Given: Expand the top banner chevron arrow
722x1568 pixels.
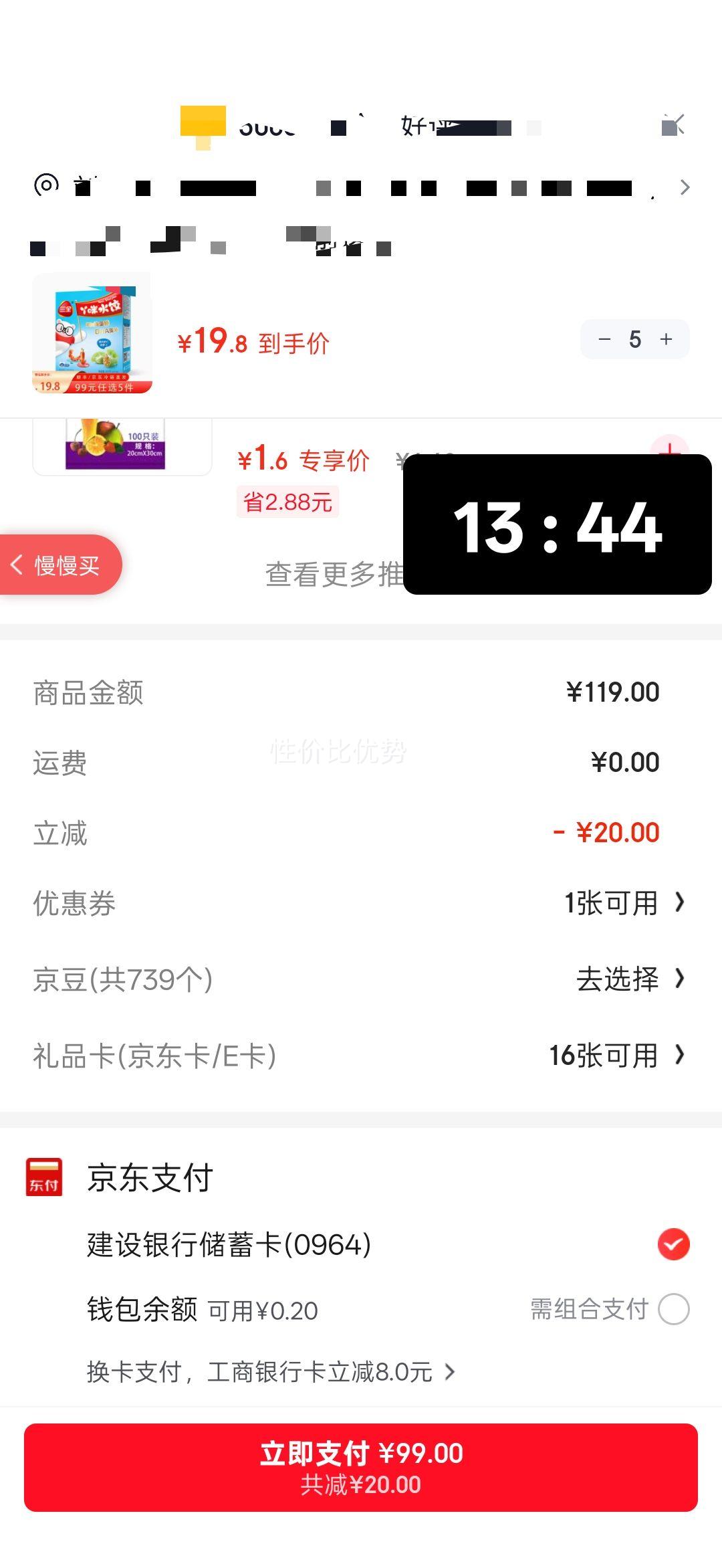Looking at the screenshot, I should [x=686, y=187].
